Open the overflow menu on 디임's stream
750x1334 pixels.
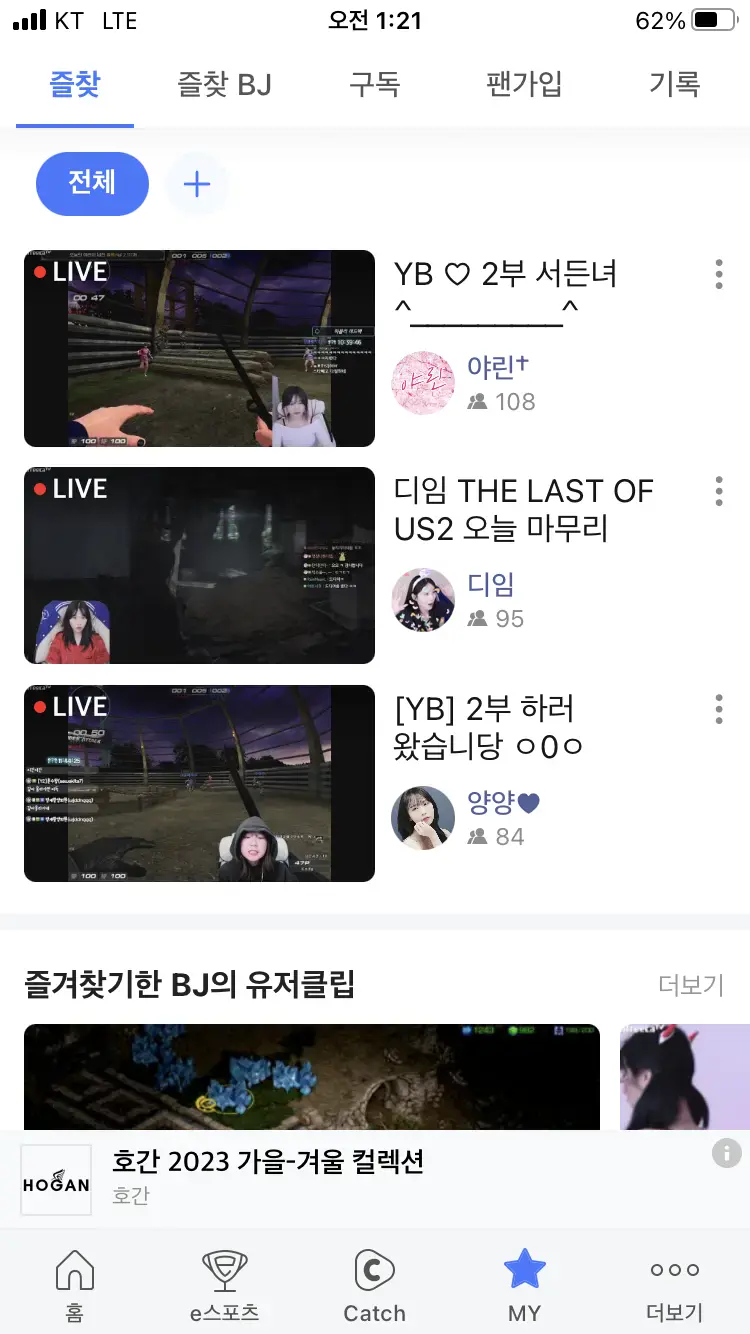point(718,491)
